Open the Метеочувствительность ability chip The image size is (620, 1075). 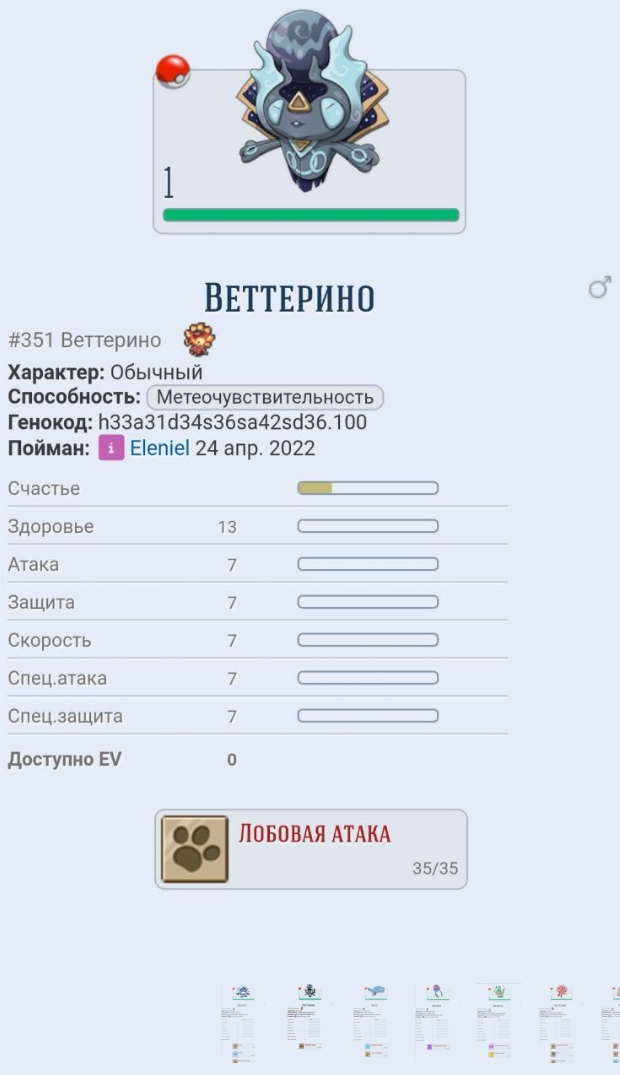point(265,398)
